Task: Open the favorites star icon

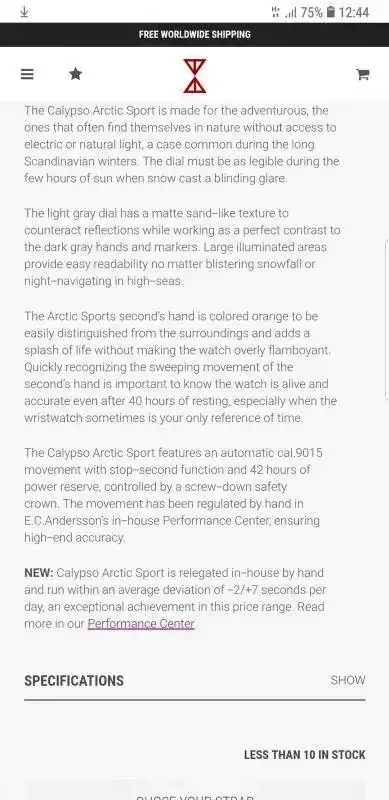Action: point(76,74)
